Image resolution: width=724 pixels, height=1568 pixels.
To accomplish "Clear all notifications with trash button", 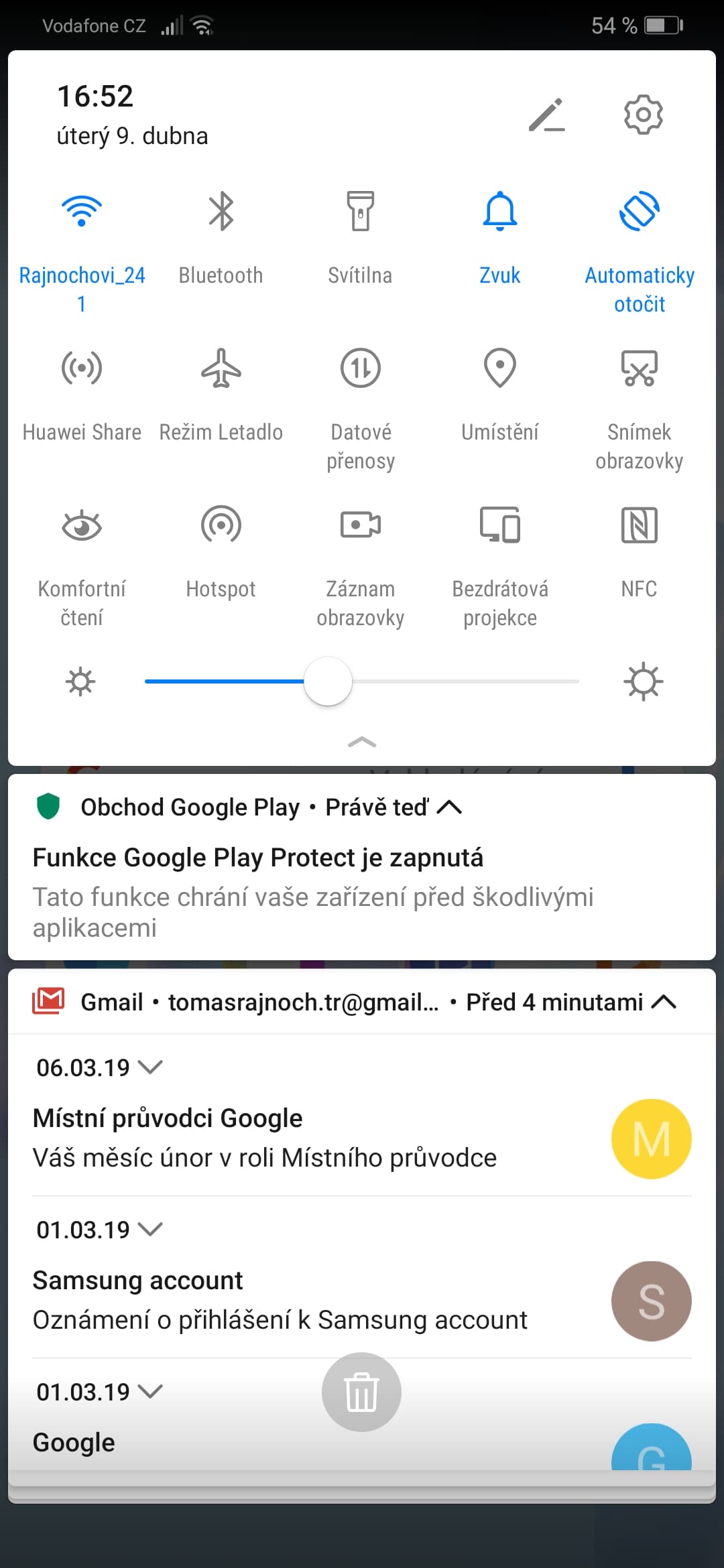I will 361,1392.
